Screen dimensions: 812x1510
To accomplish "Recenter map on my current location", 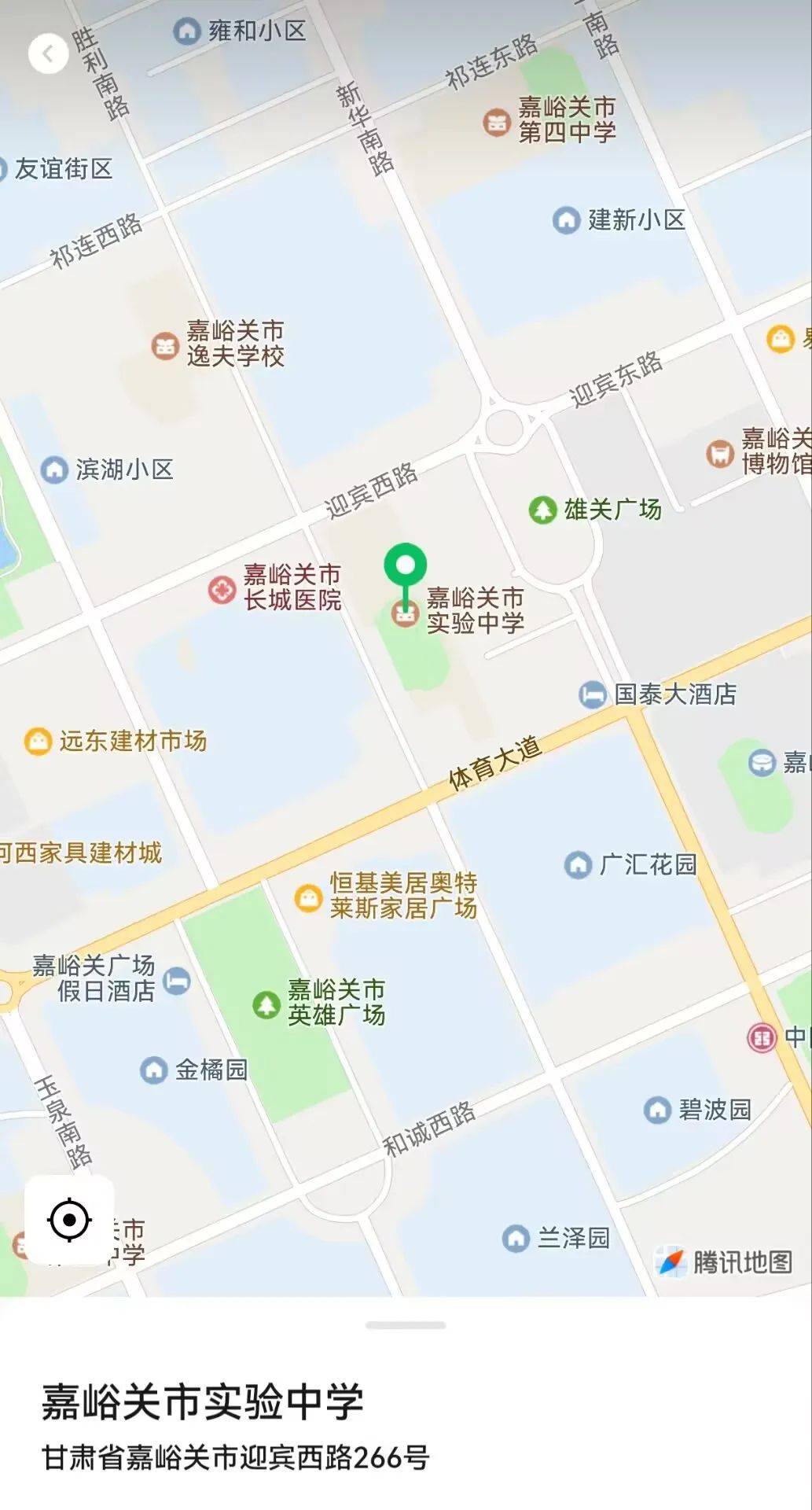I will coord(69,1220).
